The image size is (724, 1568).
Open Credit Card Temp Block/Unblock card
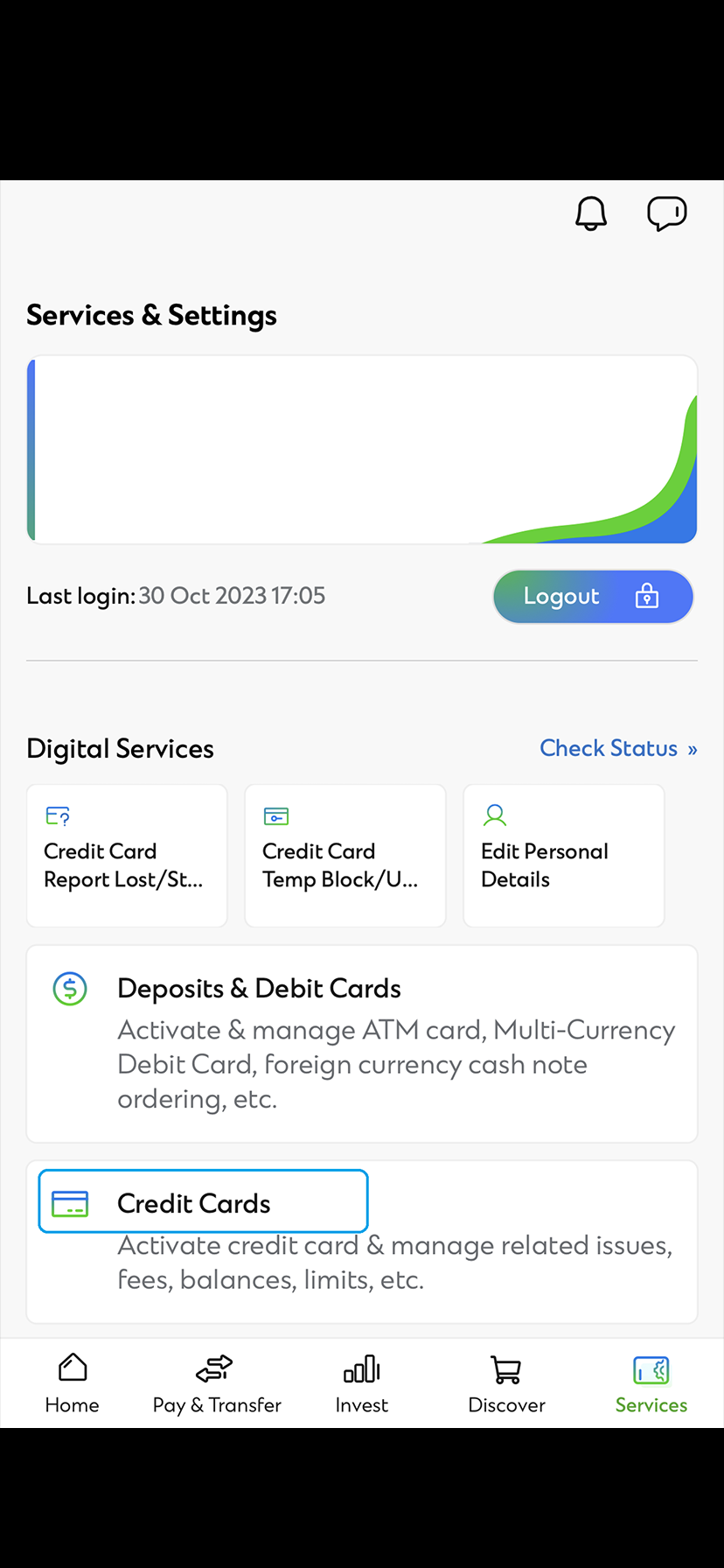[x=345, y=855]
